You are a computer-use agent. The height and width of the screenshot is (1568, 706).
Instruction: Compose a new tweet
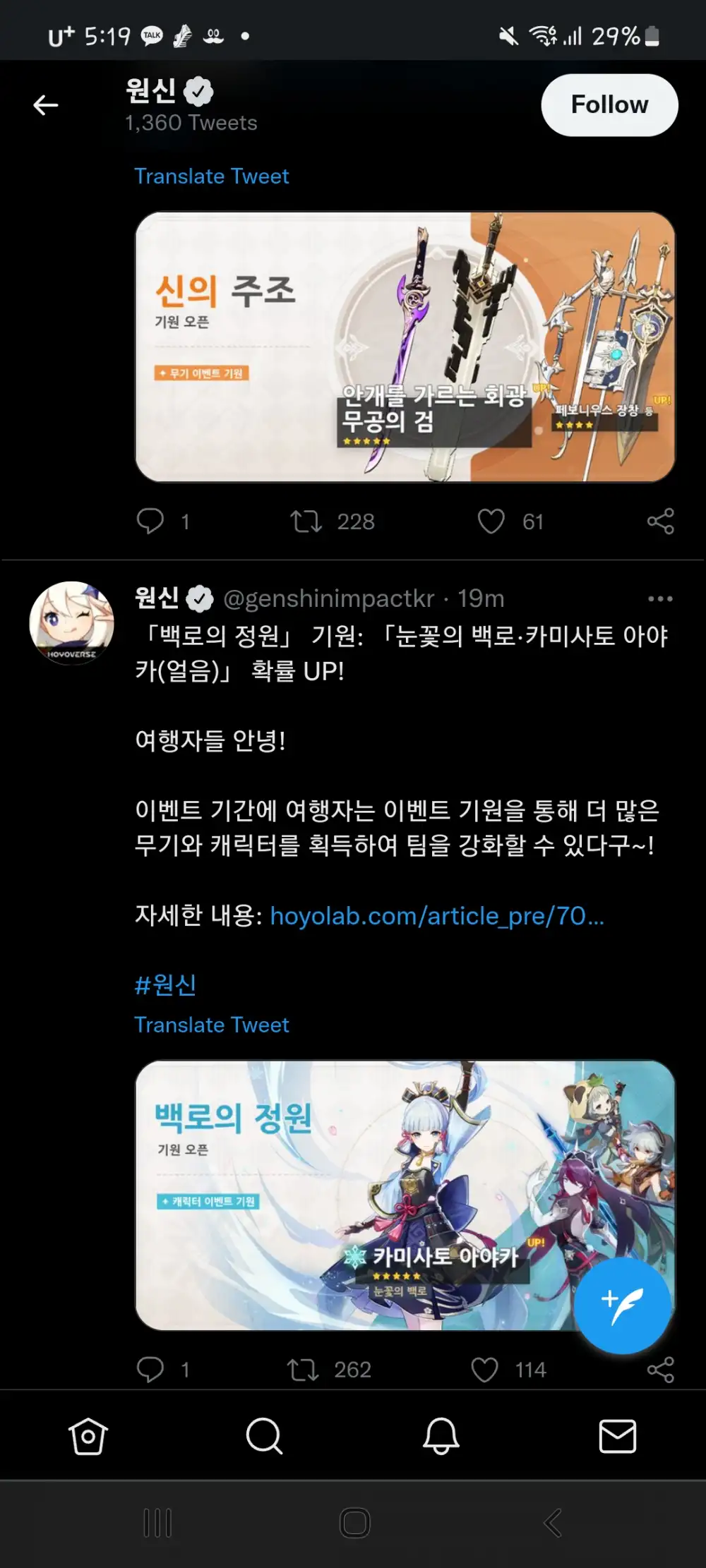coord(621,1305)
